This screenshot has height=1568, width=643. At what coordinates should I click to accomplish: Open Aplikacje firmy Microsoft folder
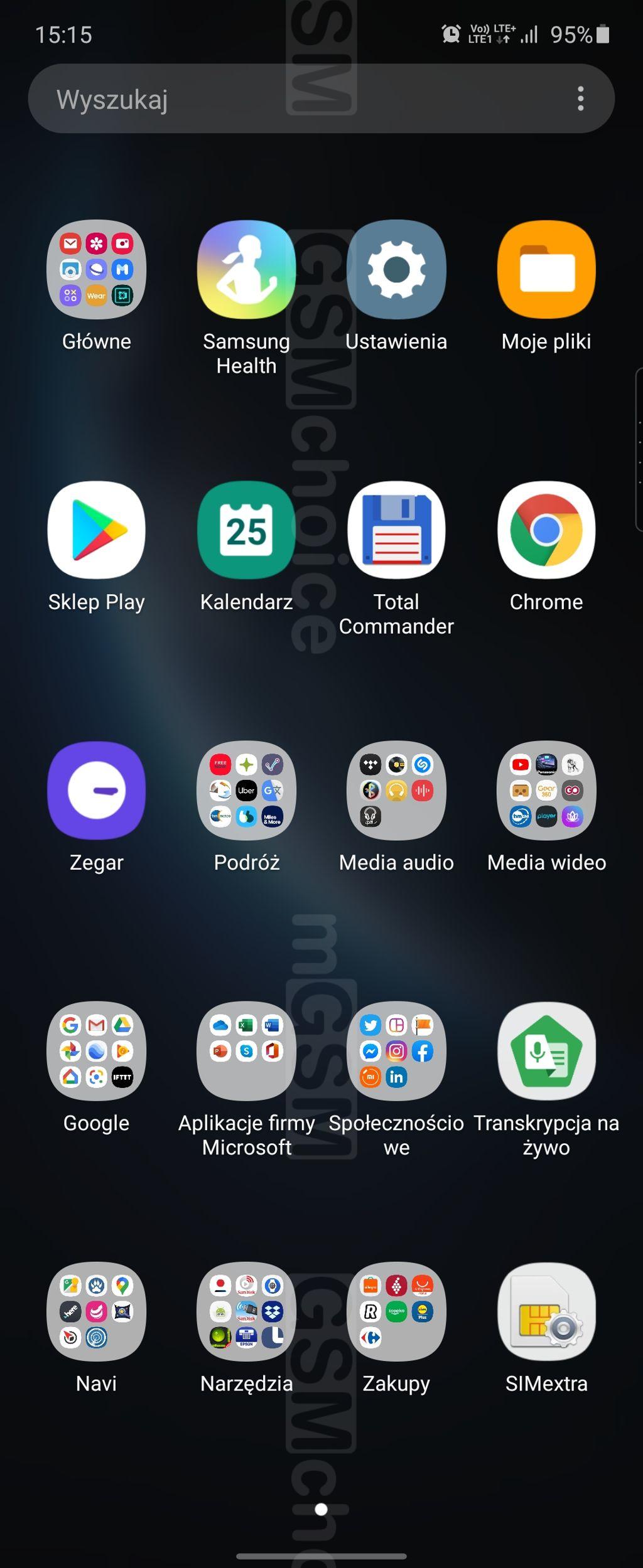(x=246, y=1051)
